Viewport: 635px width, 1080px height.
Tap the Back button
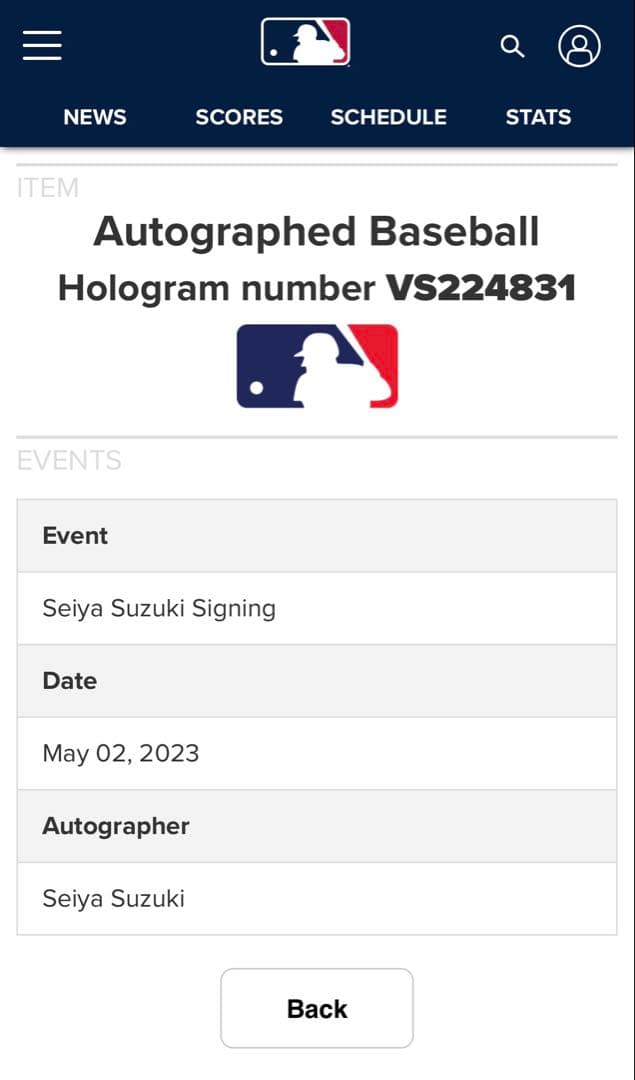click(317, 1008)
